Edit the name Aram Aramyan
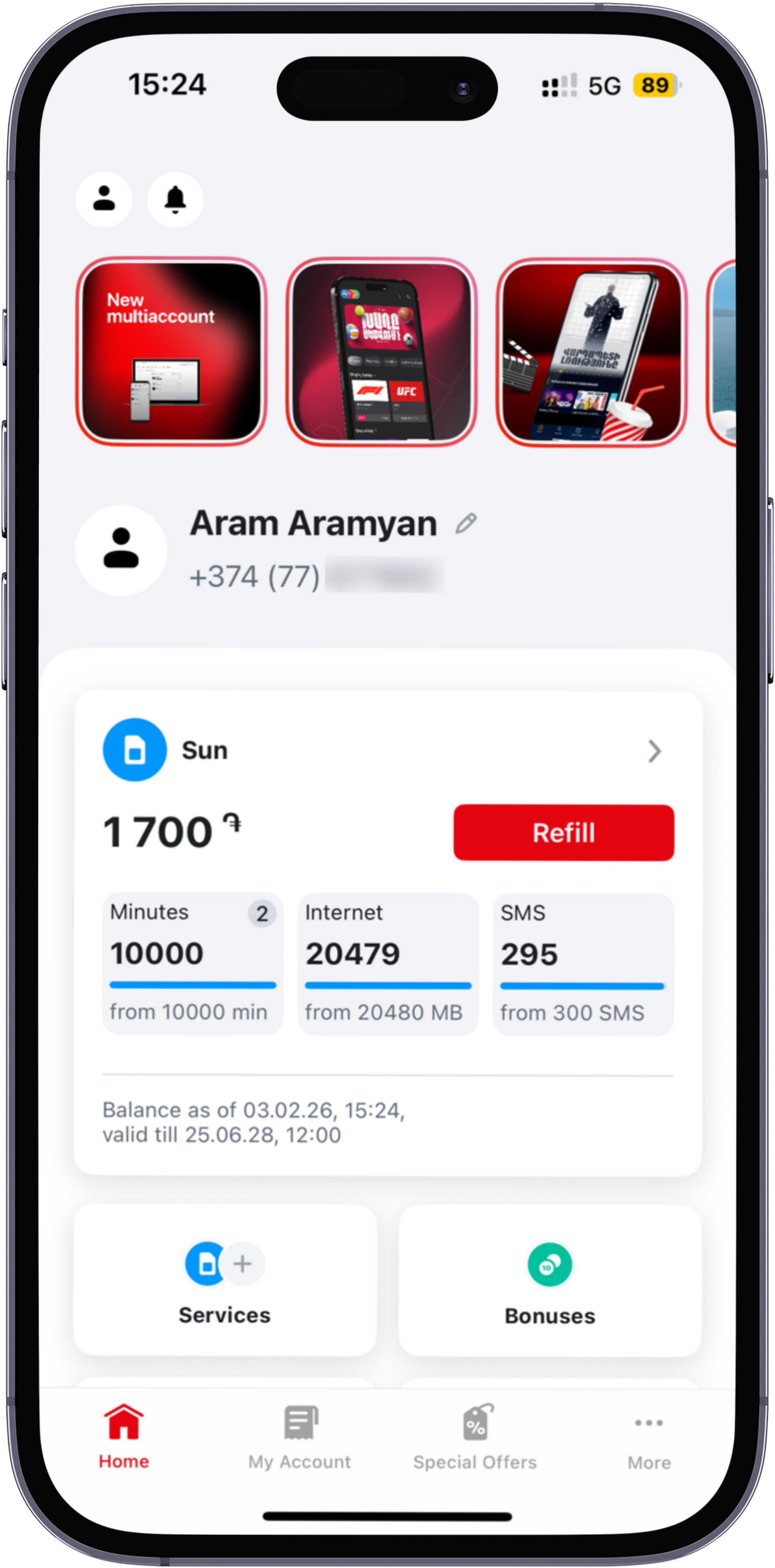The height and width of the screenshot is (1568, 775). click(x=466, y=523)
